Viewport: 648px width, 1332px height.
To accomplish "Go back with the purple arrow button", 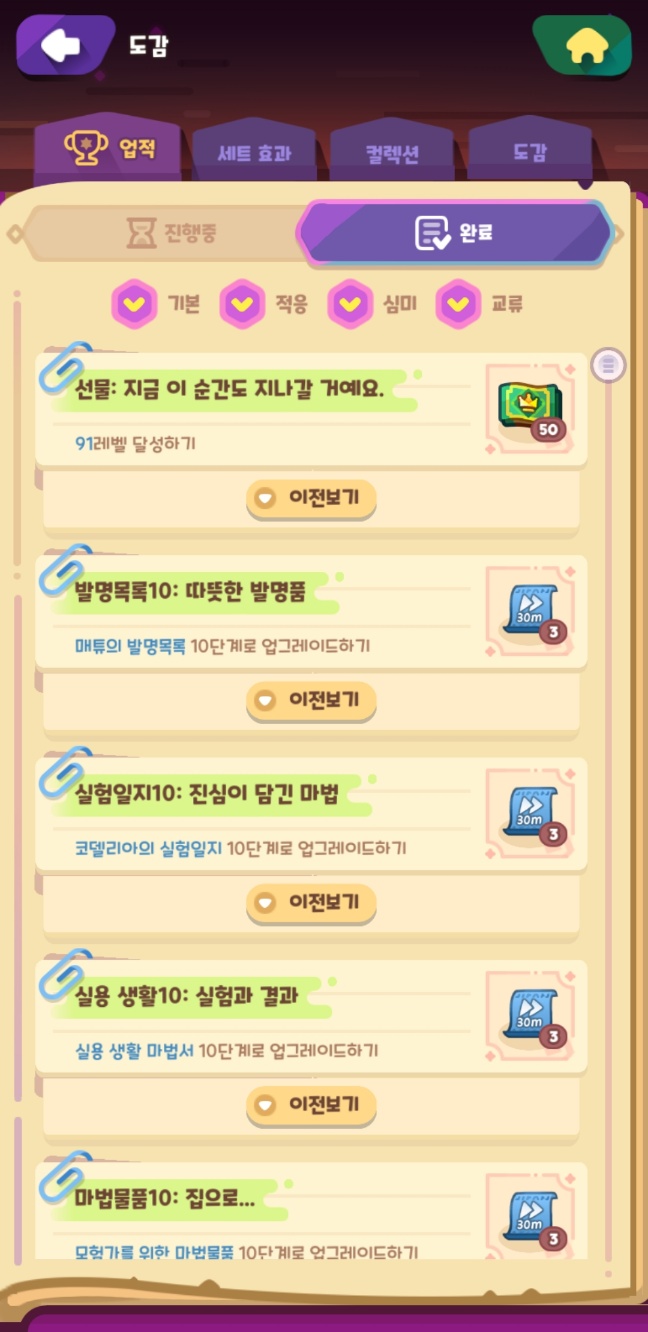I will 64,46.
